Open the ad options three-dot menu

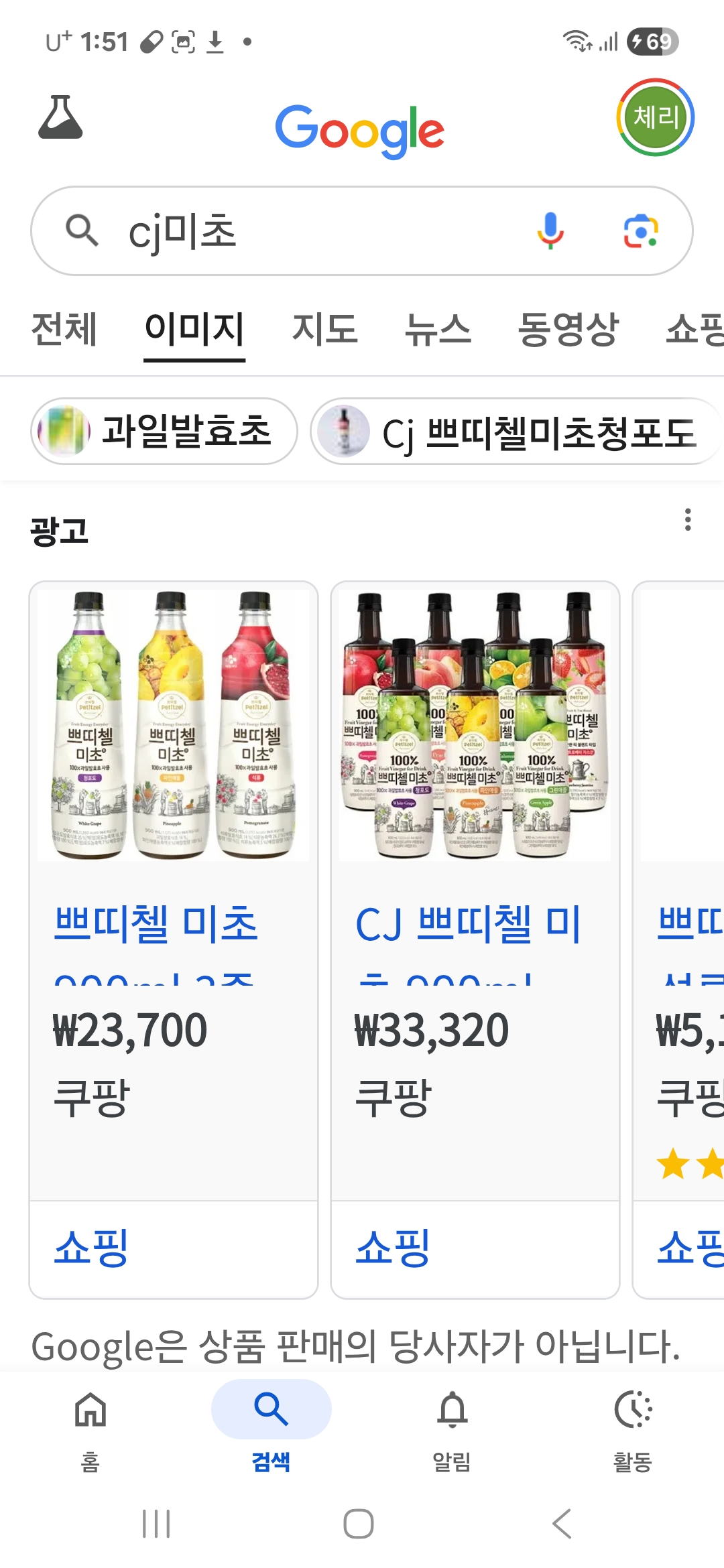click(688, 519)
